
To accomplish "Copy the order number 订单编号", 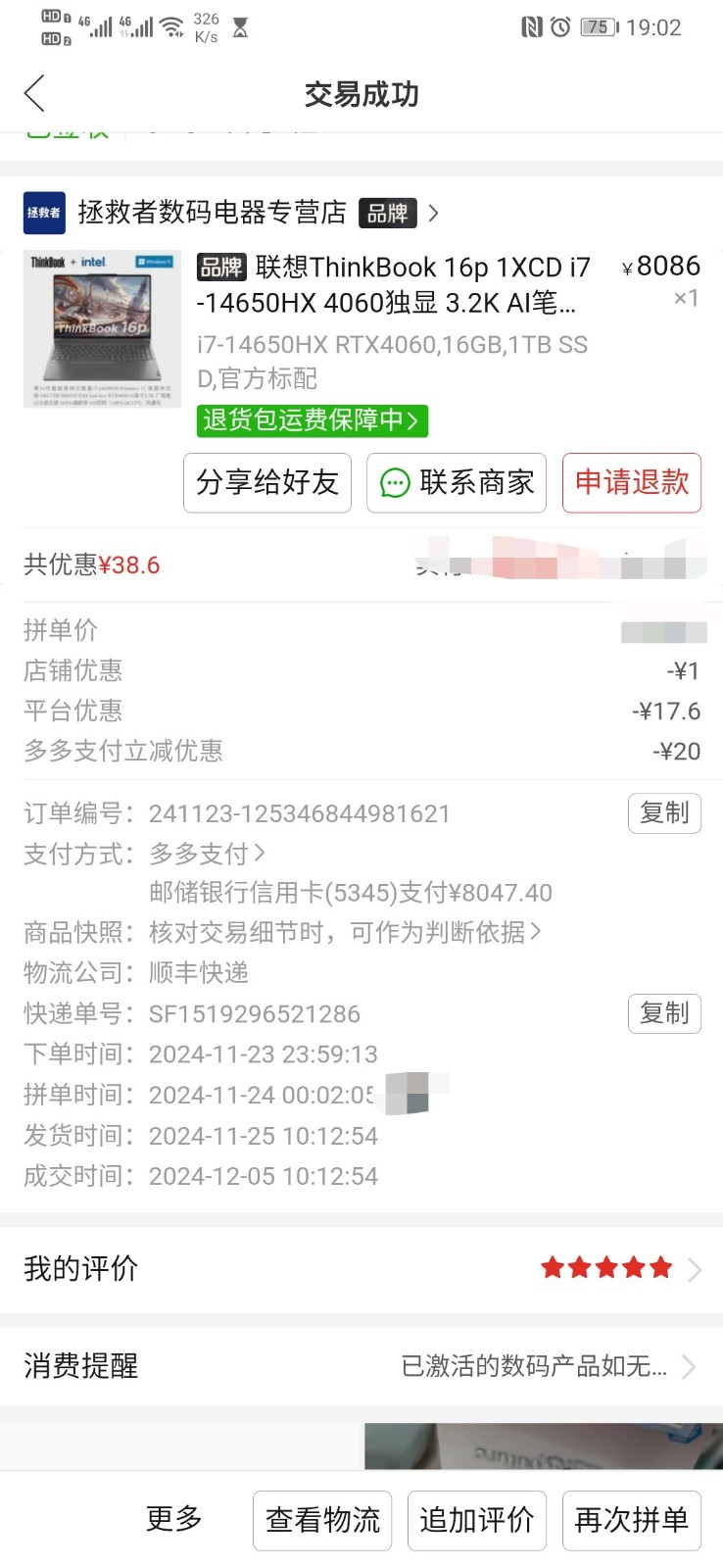I will click(663, 813).
